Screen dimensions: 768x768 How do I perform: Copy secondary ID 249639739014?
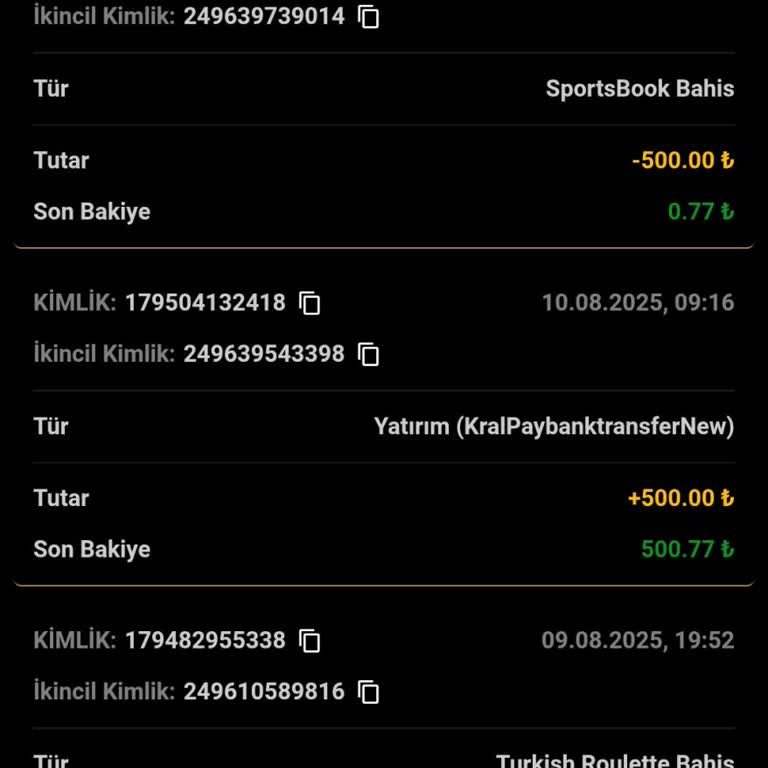369,17
